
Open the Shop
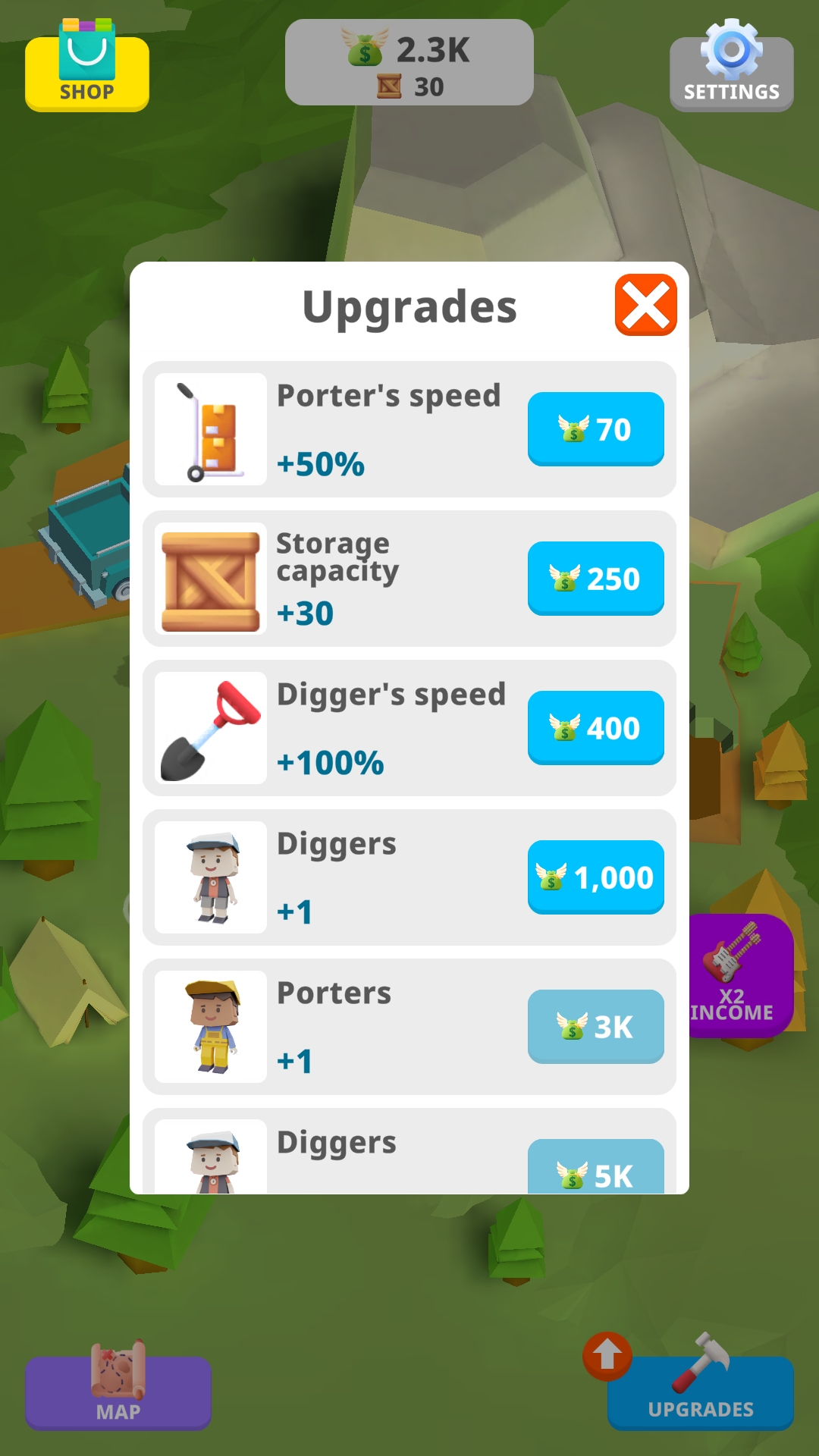pos(87,67)
